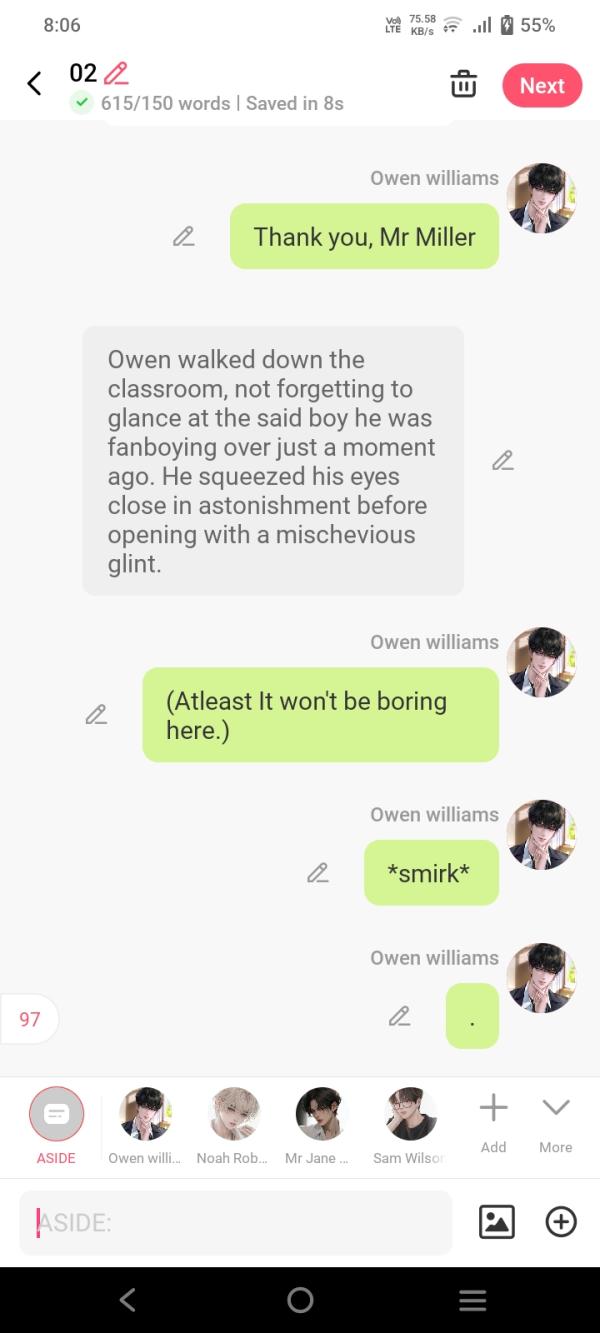600x1333 pixels.
Task: Focus the ASIDE text input field
Action: tap(236, 1222)
